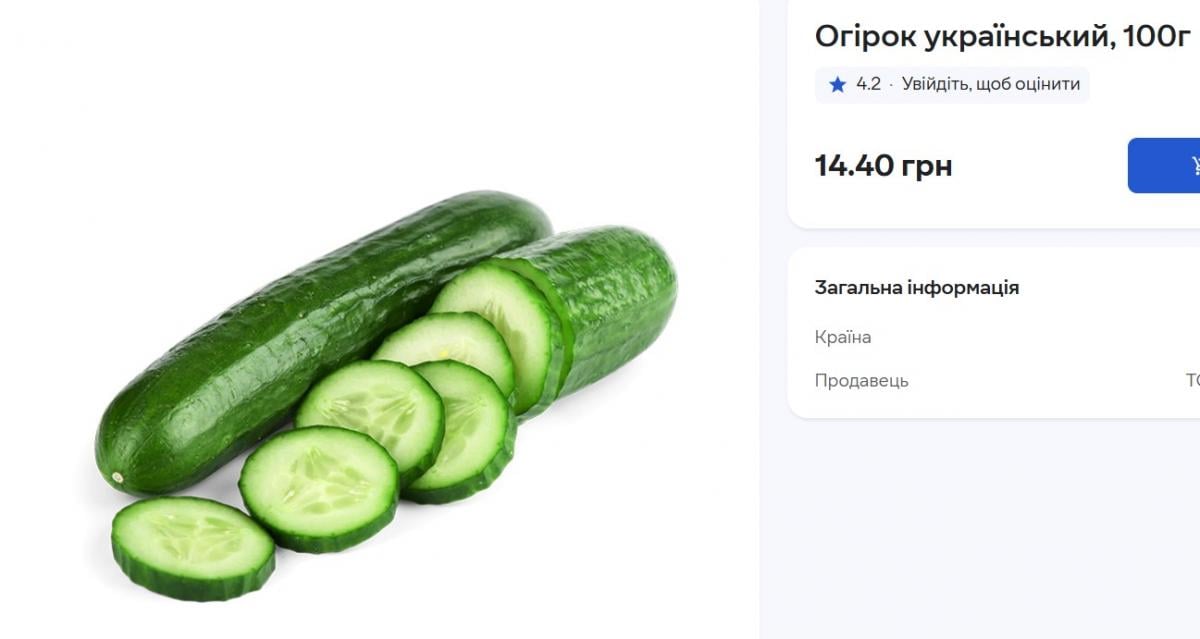Tap the 4.2 rating login-to-rate chip

tap(951, 85)
